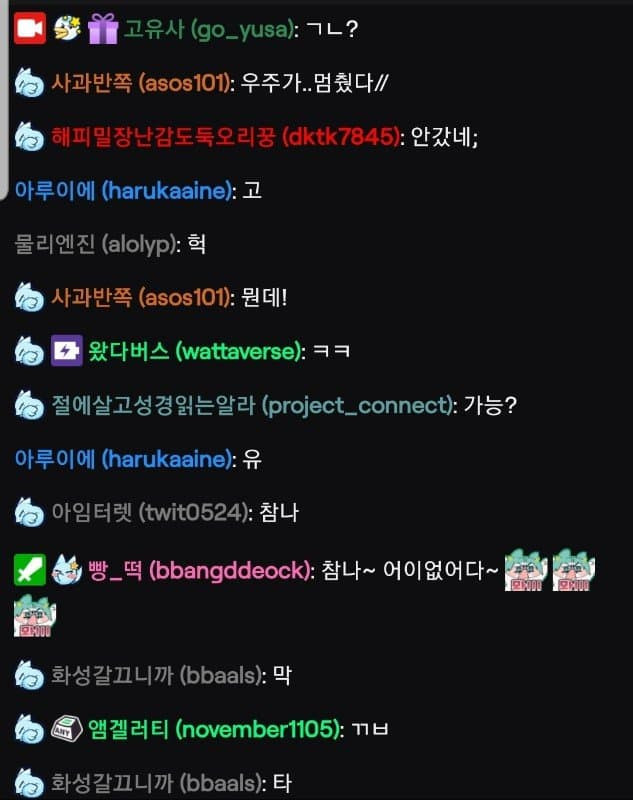View project_connect's profile
This screenshot has height=800, width=633.
253,405
